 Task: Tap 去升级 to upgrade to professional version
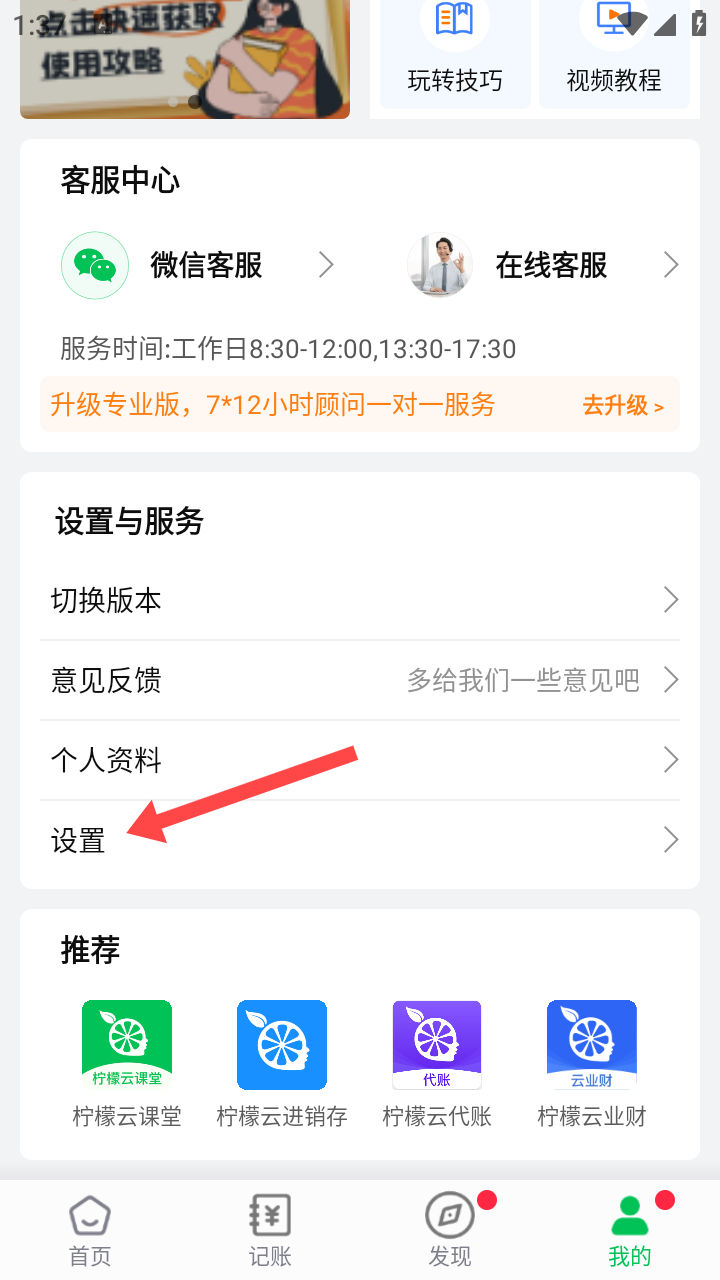623,405
